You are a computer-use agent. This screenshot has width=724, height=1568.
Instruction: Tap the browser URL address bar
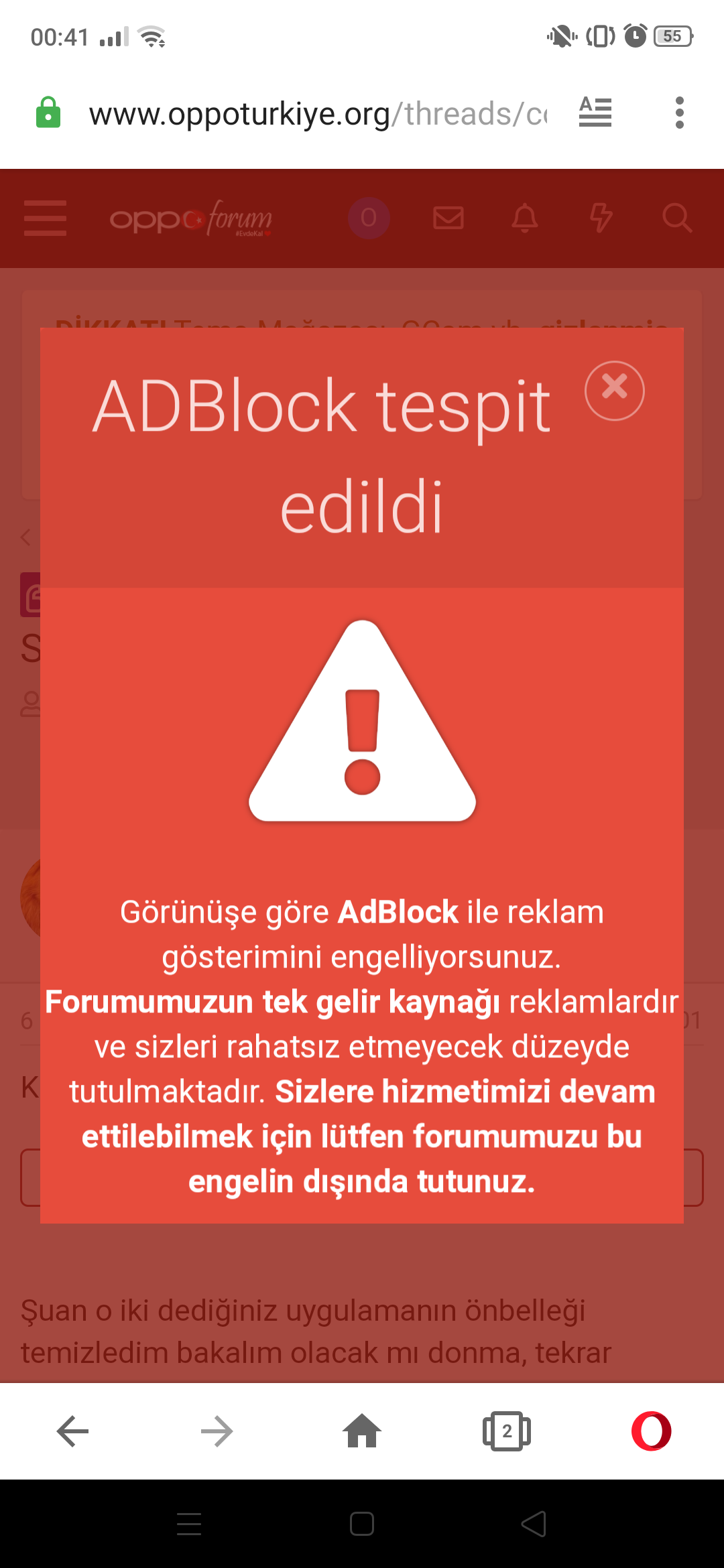point(318,113)
